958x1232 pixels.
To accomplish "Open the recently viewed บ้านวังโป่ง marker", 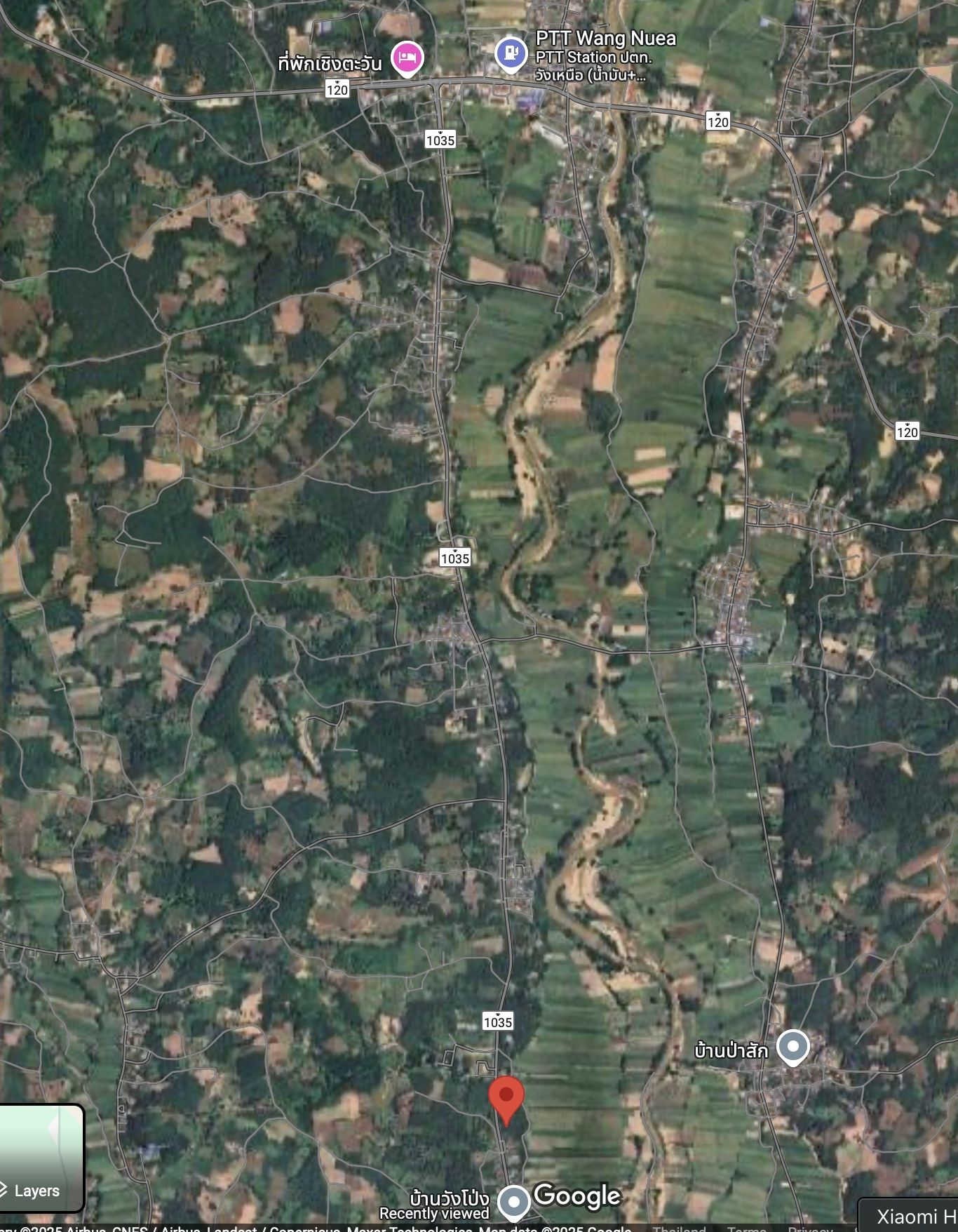I will [513, 1201].
